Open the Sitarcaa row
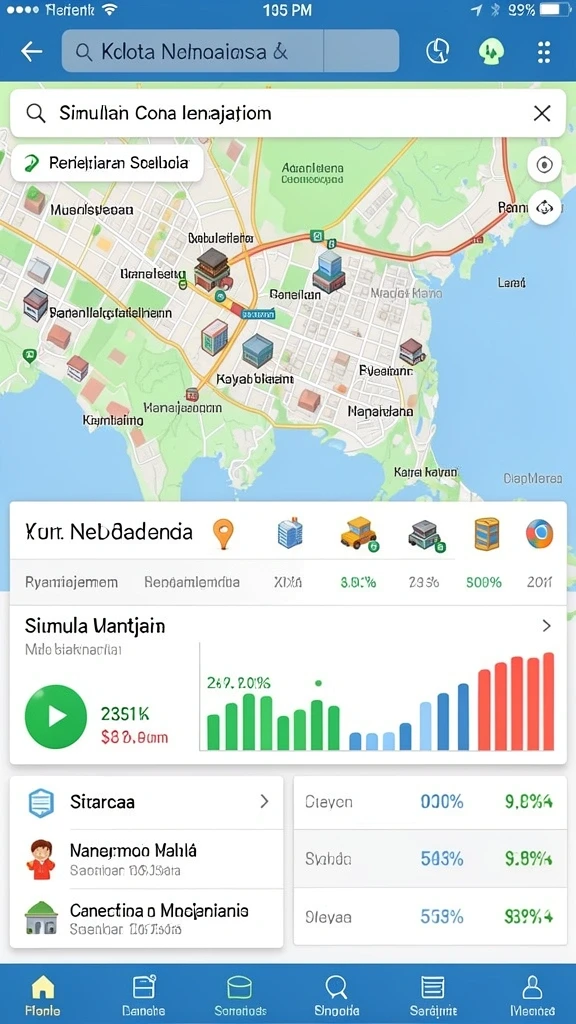576x1024 pixels. 147,802
